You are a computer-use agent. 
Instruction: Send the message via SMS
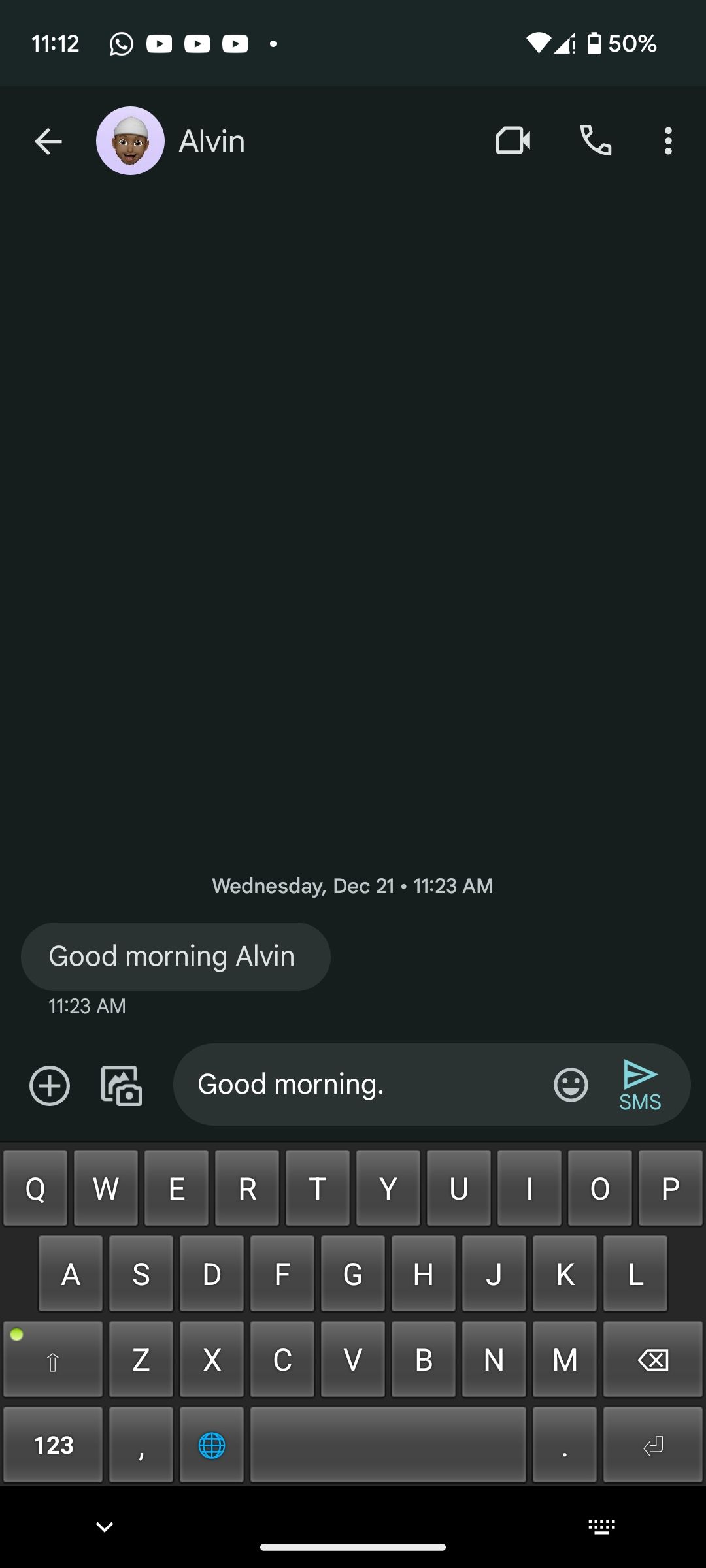(x=640, y=1085)
